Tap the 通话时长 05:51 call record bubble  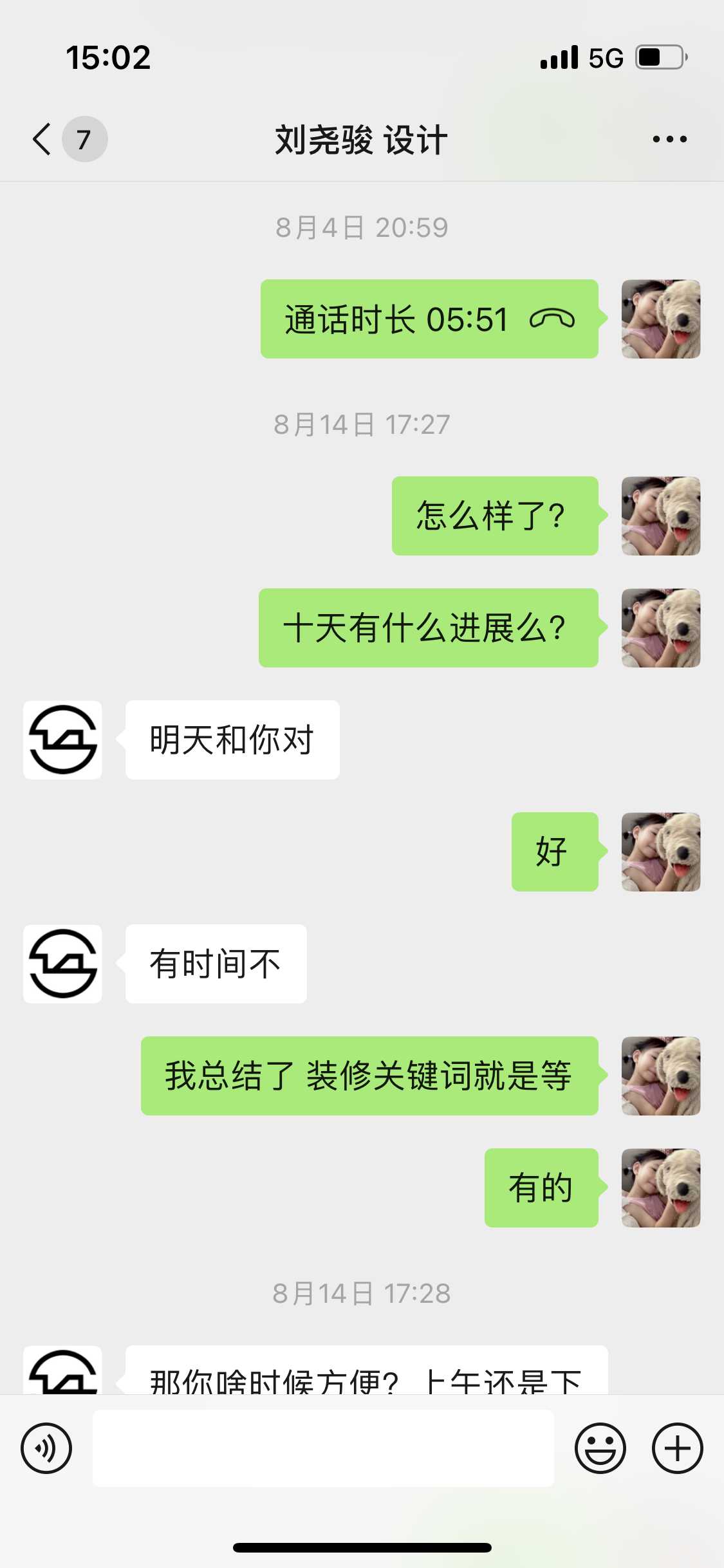[x=429, y=319]
